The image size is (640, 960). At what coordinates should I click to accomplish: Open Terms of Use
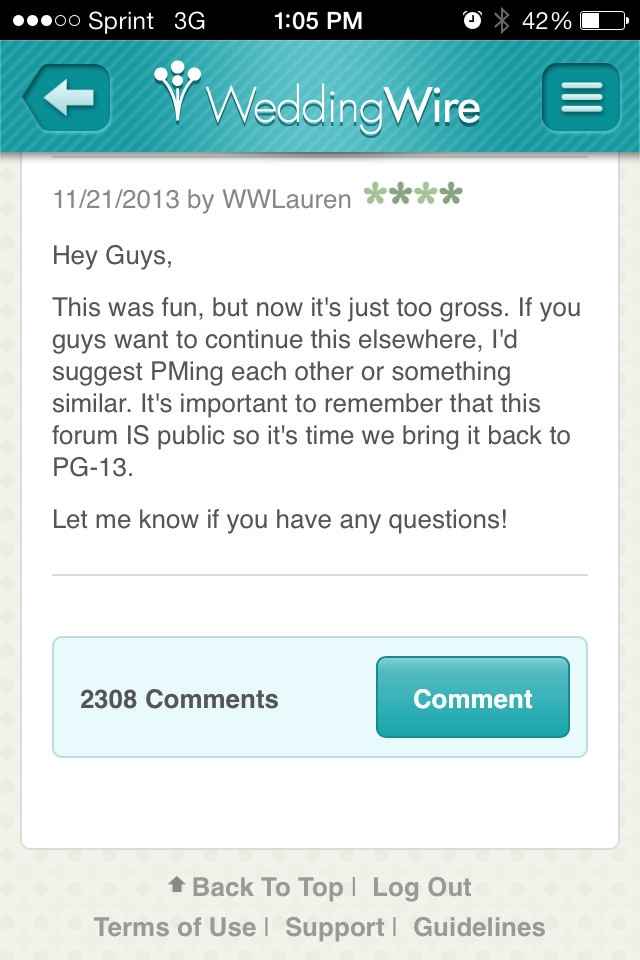[175, 927]
